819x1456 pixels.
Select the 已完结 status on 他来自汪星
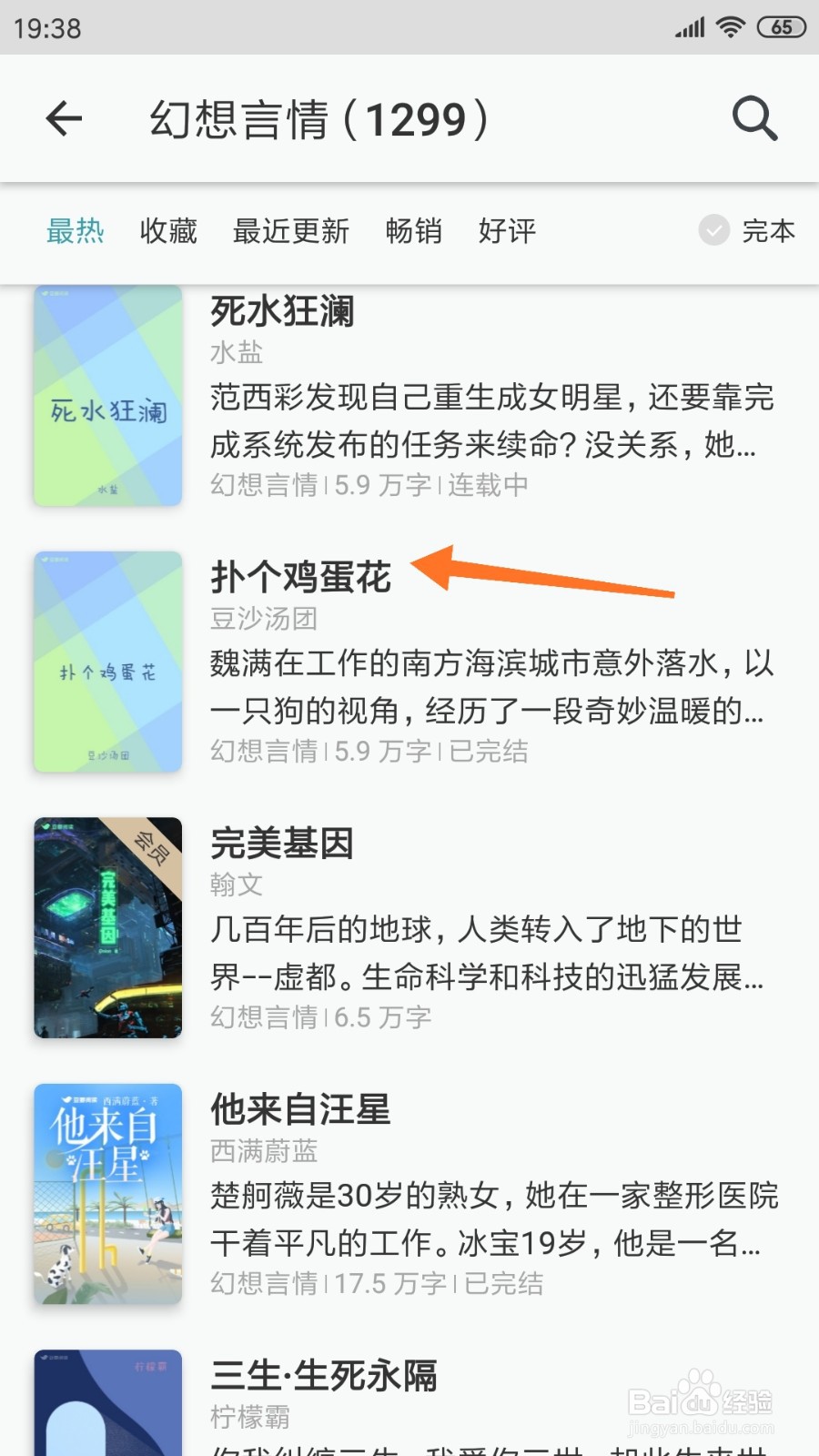click(x=504, y=1283)
